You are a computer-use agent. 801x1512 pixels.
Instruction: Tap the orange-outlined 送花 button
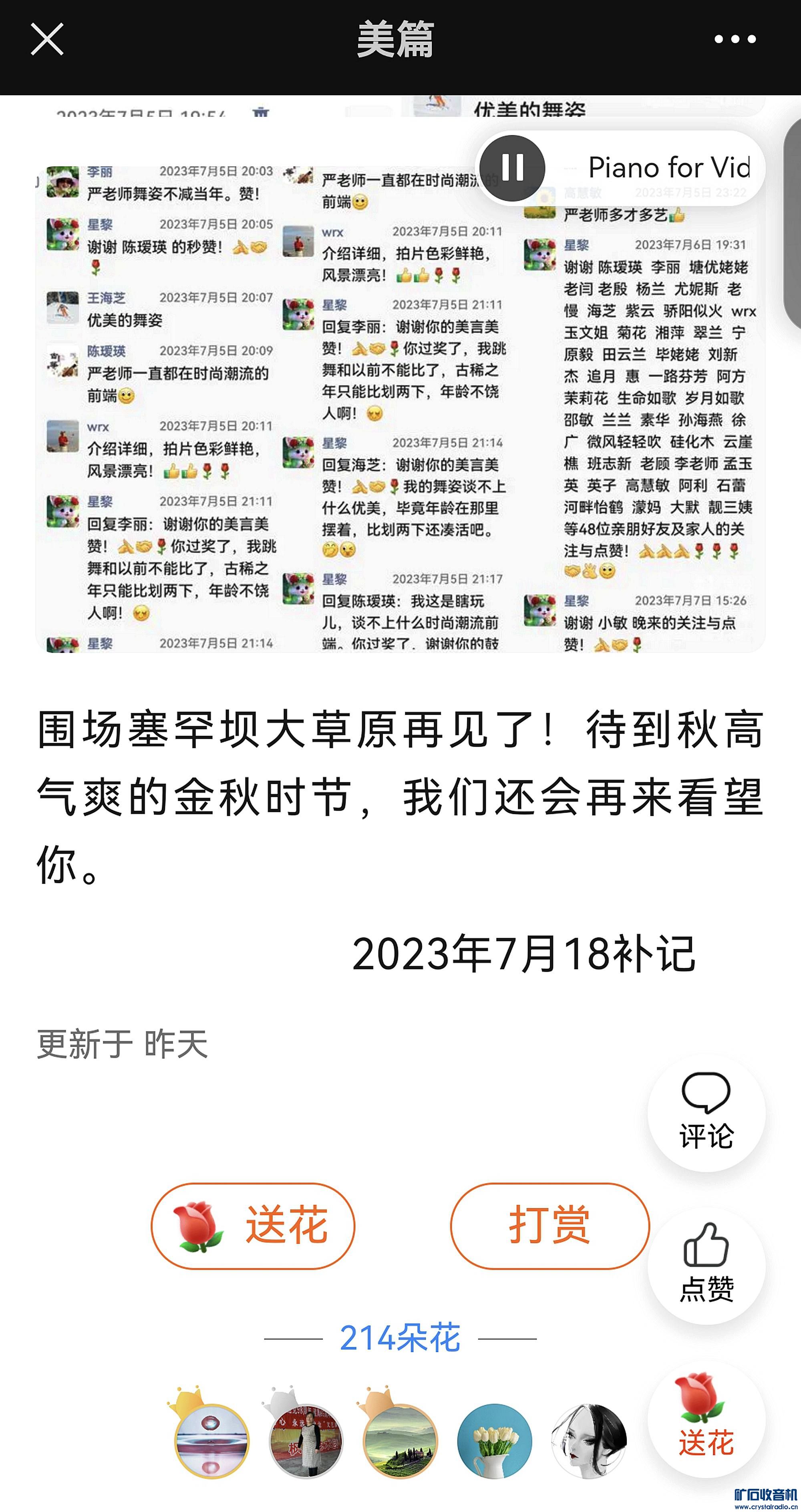[x=253, y=1226]
